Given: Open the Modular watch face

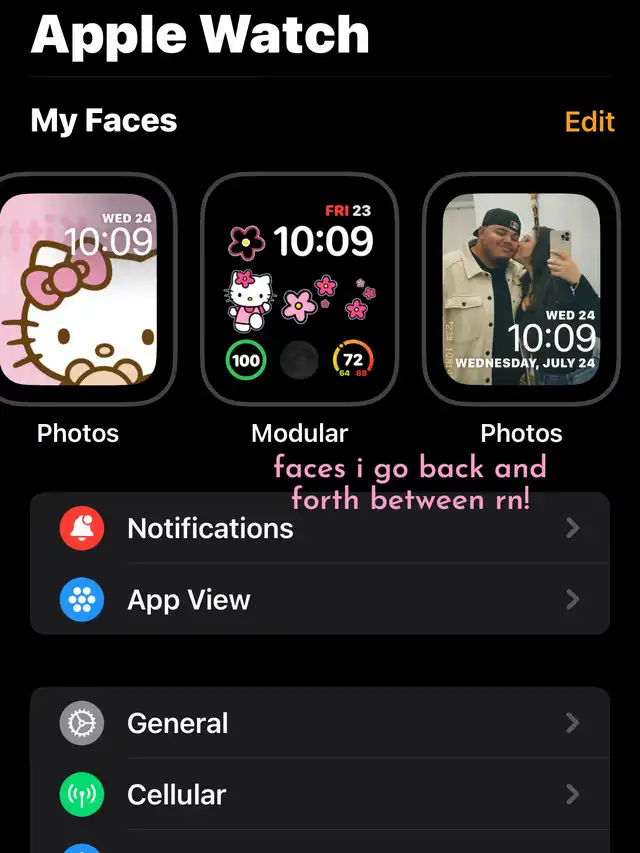Looking at the screenshot, I should (299, 289).
